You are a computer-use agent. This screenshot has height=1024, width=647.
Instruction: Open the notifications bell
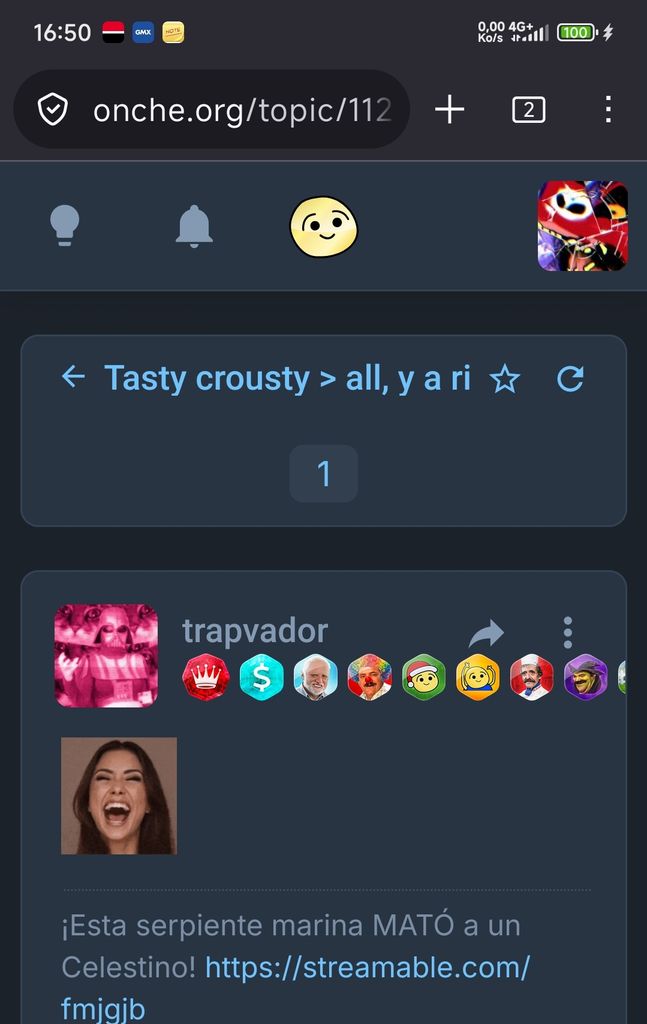click(194, 226)
